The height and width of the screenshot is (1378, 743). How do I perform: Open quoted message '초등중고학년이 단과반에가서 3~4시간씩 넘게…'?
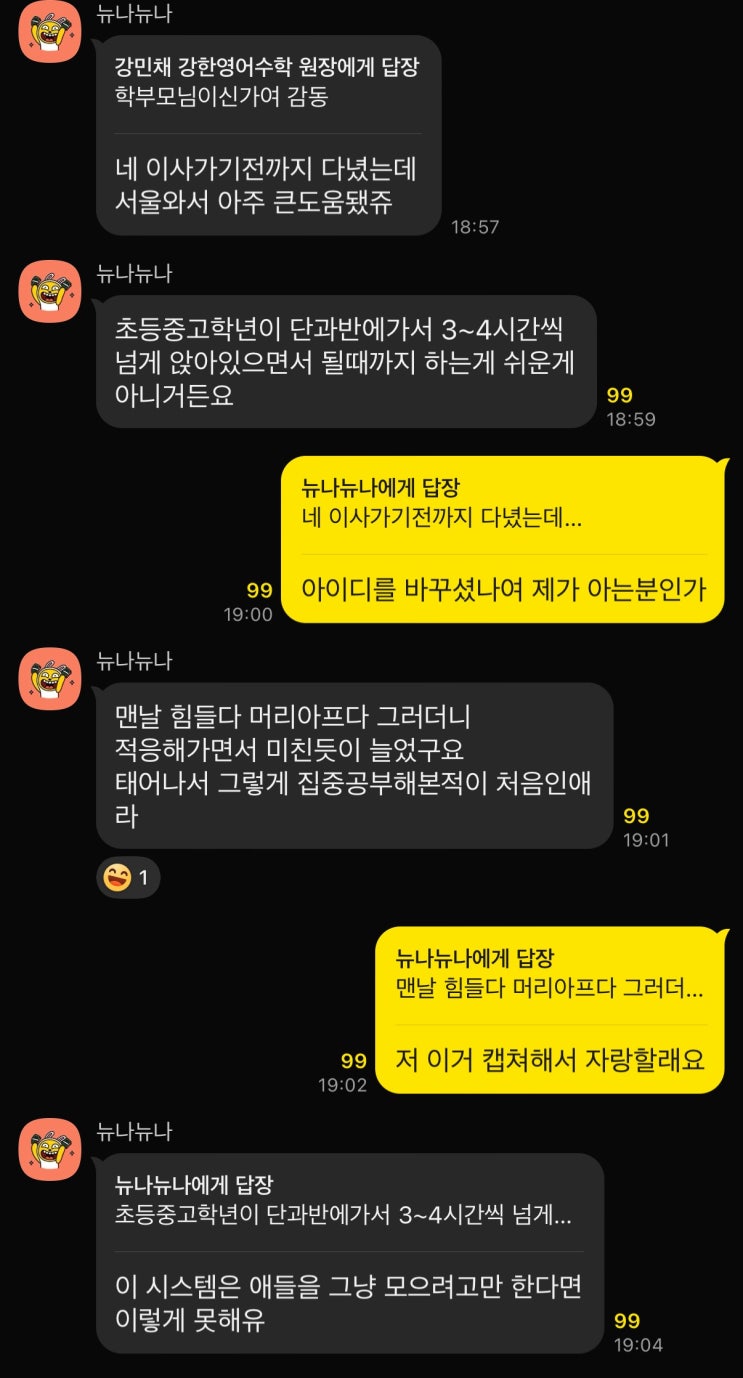[x=343, y=1203]
